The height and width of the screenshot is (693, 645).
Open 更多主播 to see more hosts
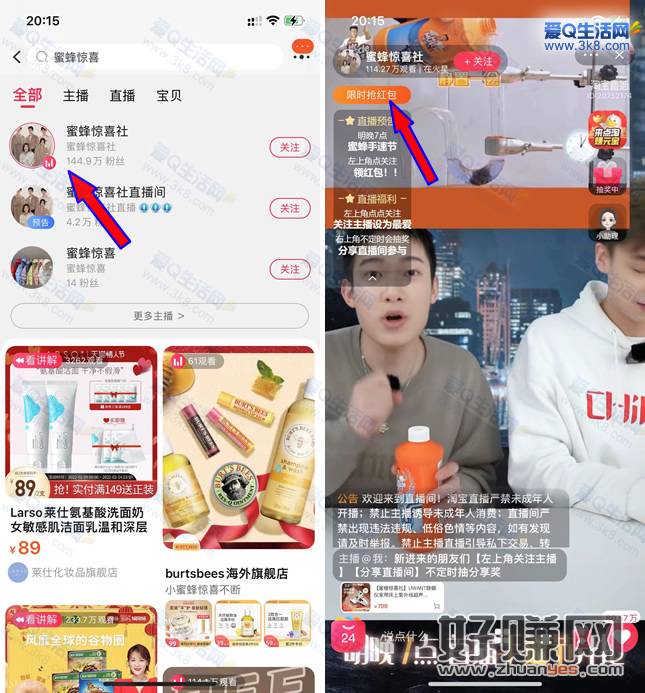click(x=159, y=316)
